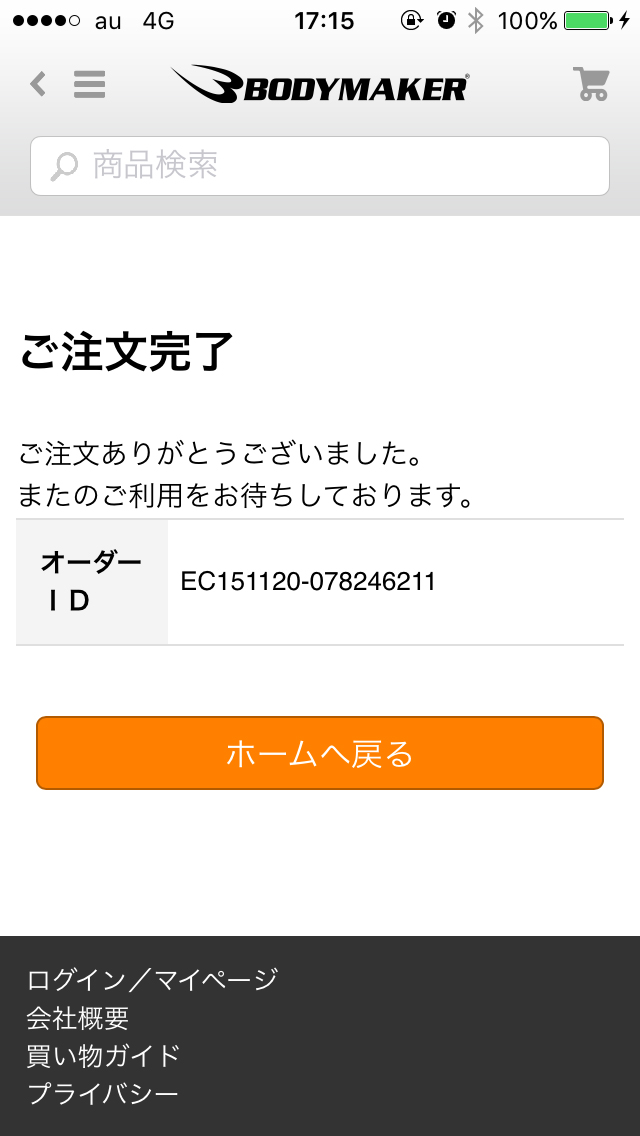Open the hamburger menu
This screenshot has width=640, height=1136.
click(89, 84)
